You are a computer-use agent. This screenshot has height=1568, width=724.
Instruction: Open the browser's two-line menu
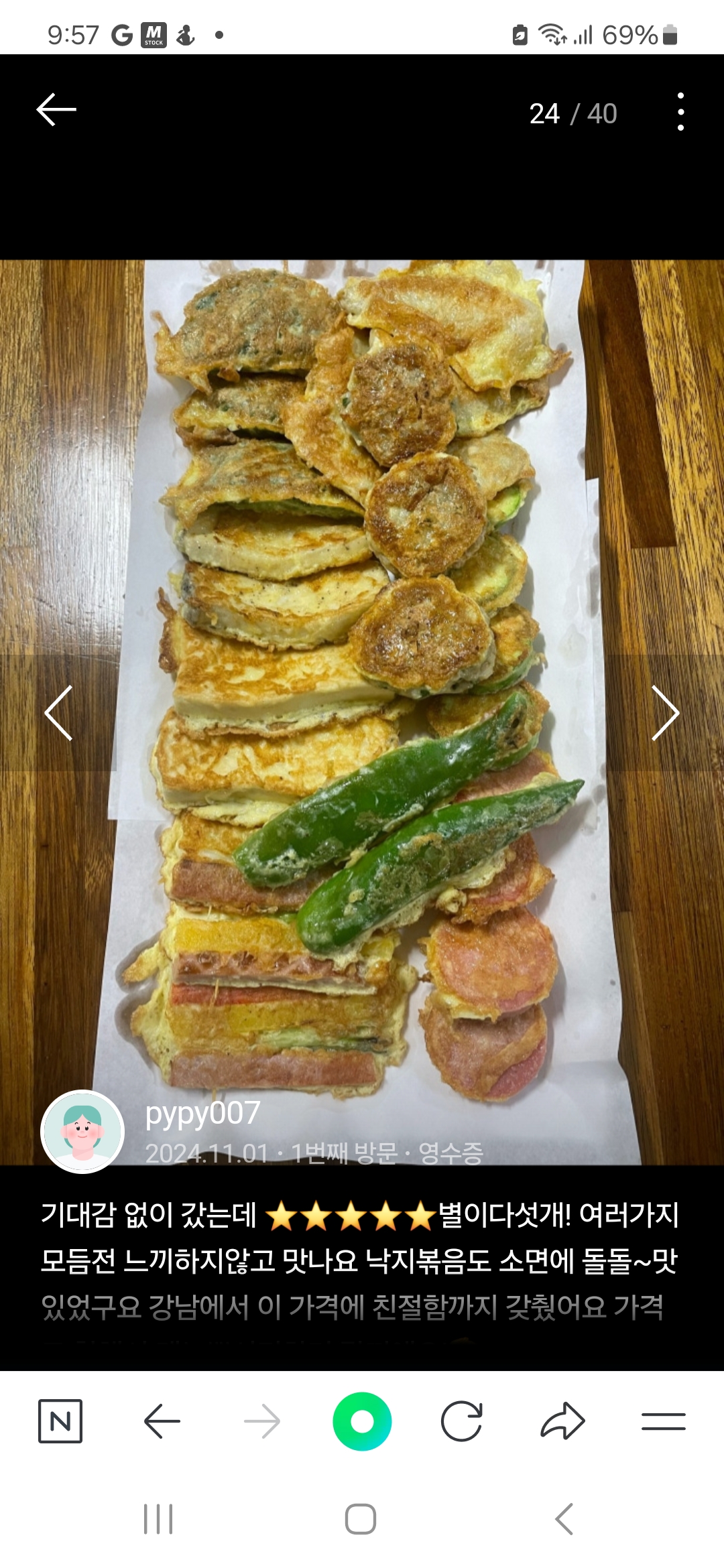point(663,1421)
